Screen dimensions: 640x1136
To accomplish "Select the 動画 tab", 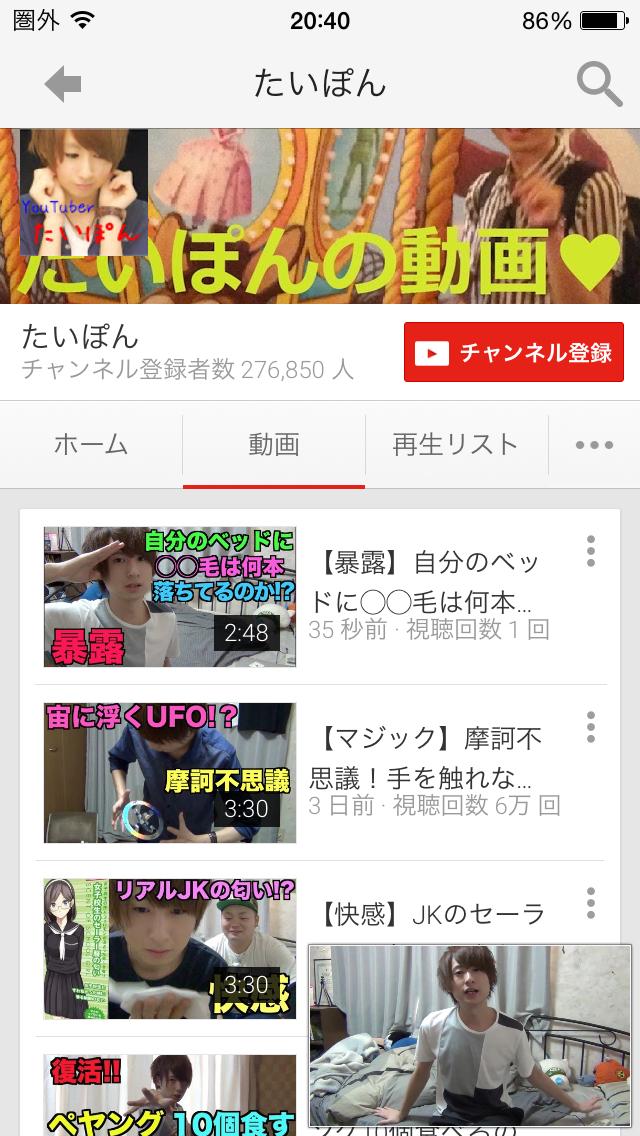I will tap(273, 444).
